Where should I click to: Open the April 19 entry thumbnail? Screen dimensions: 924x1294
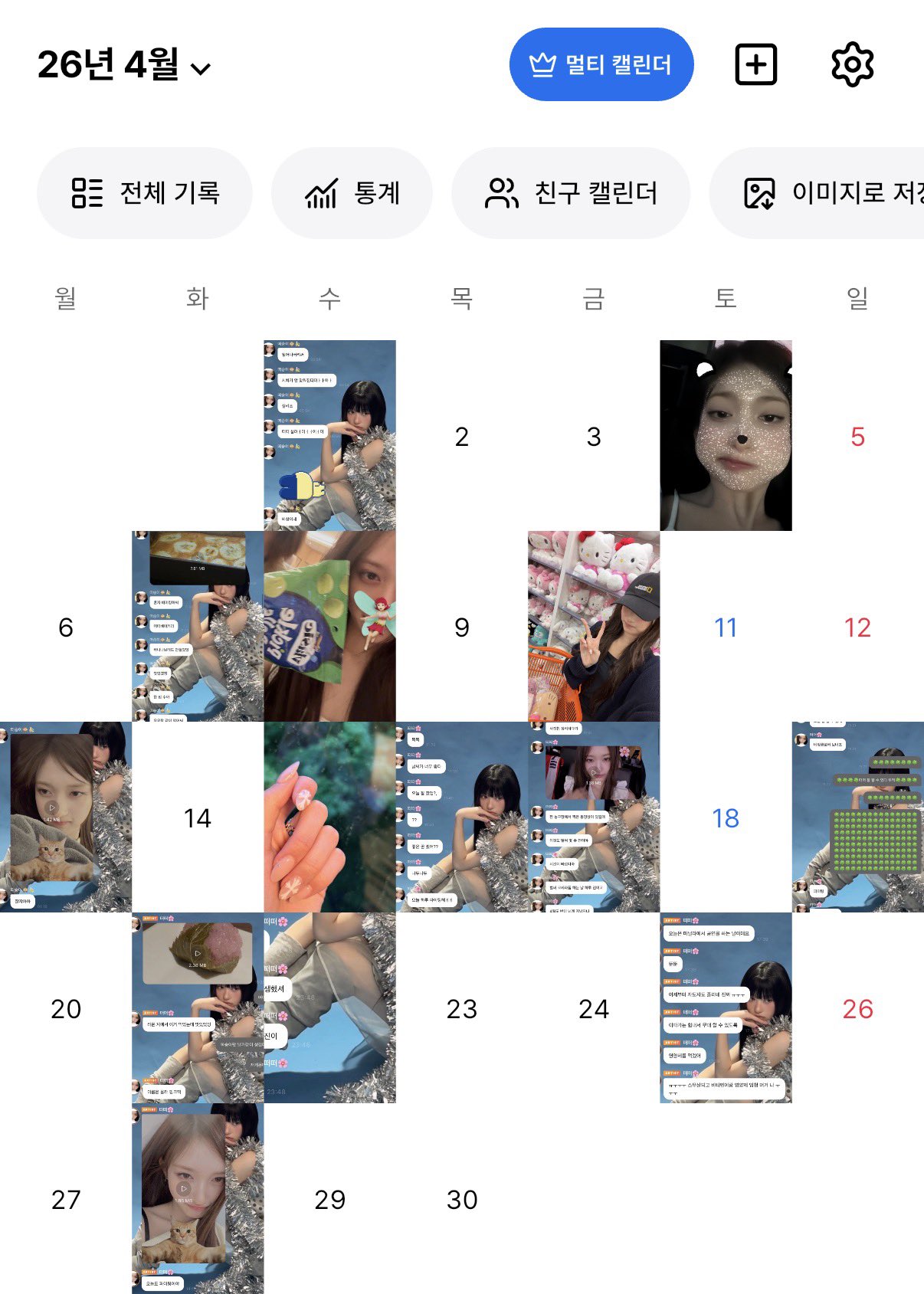(x=858, y=817)
